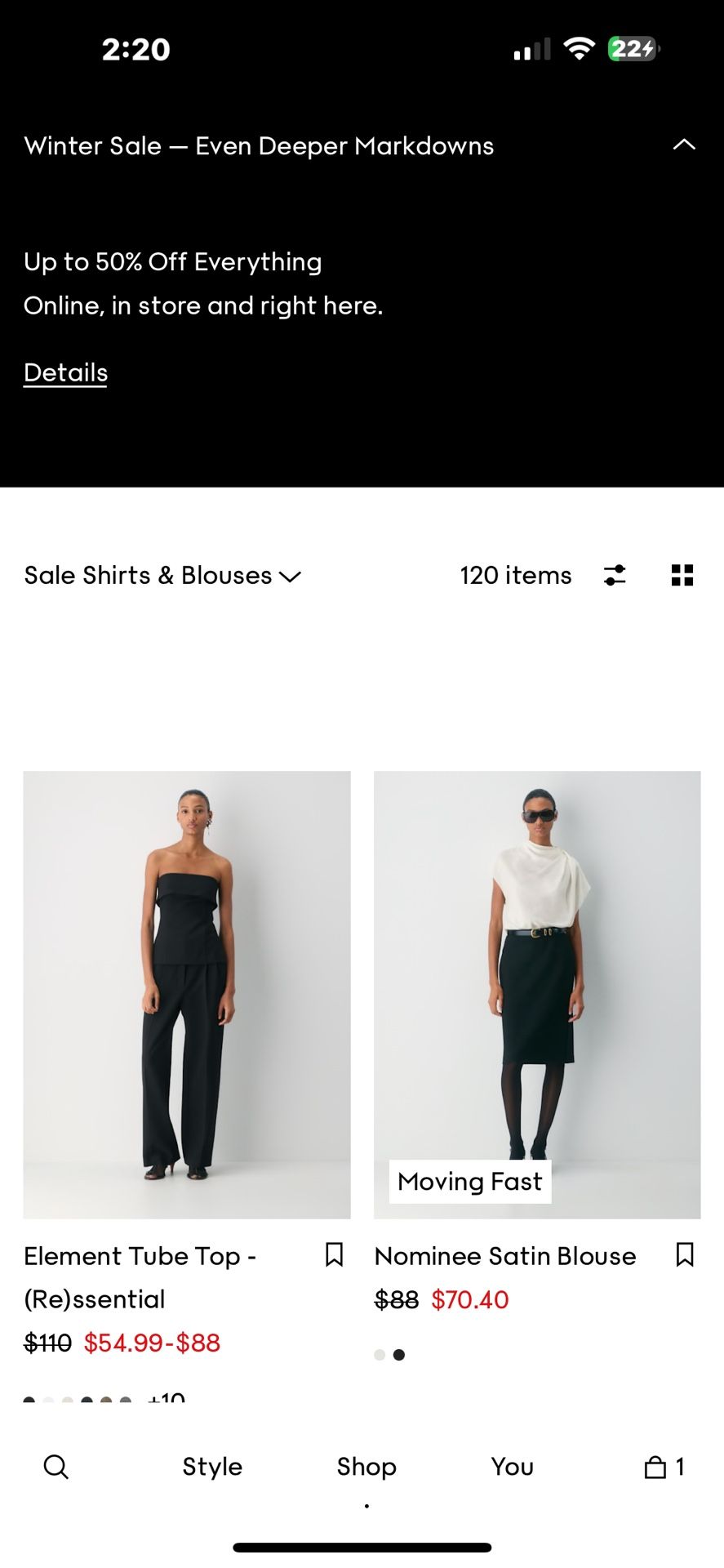Open the shopping bag
Screen dimensions: 724x1568
pyautogui.click(x=663, y=1467)
